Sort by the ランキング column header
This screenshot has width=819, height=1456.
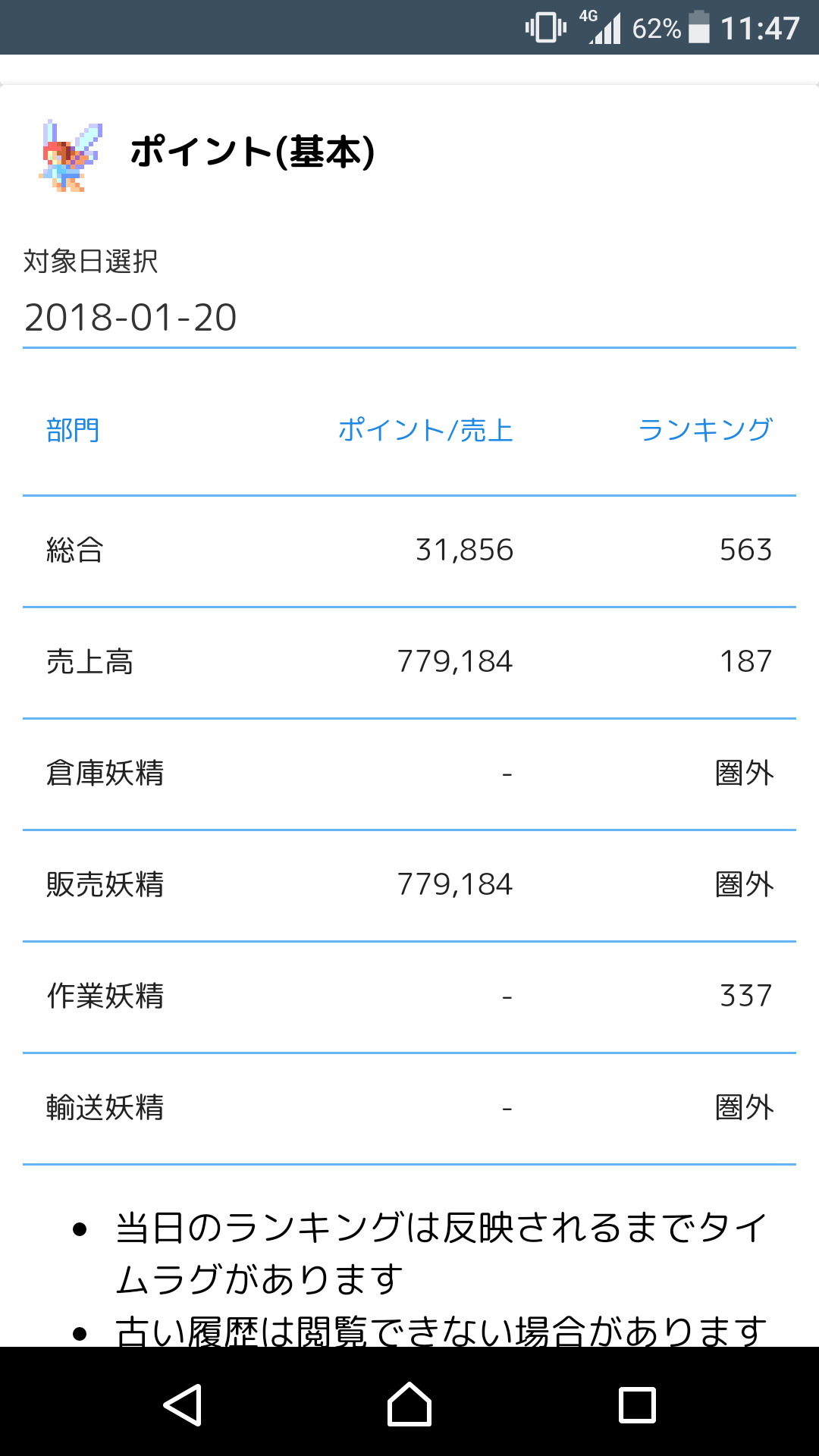705,430
